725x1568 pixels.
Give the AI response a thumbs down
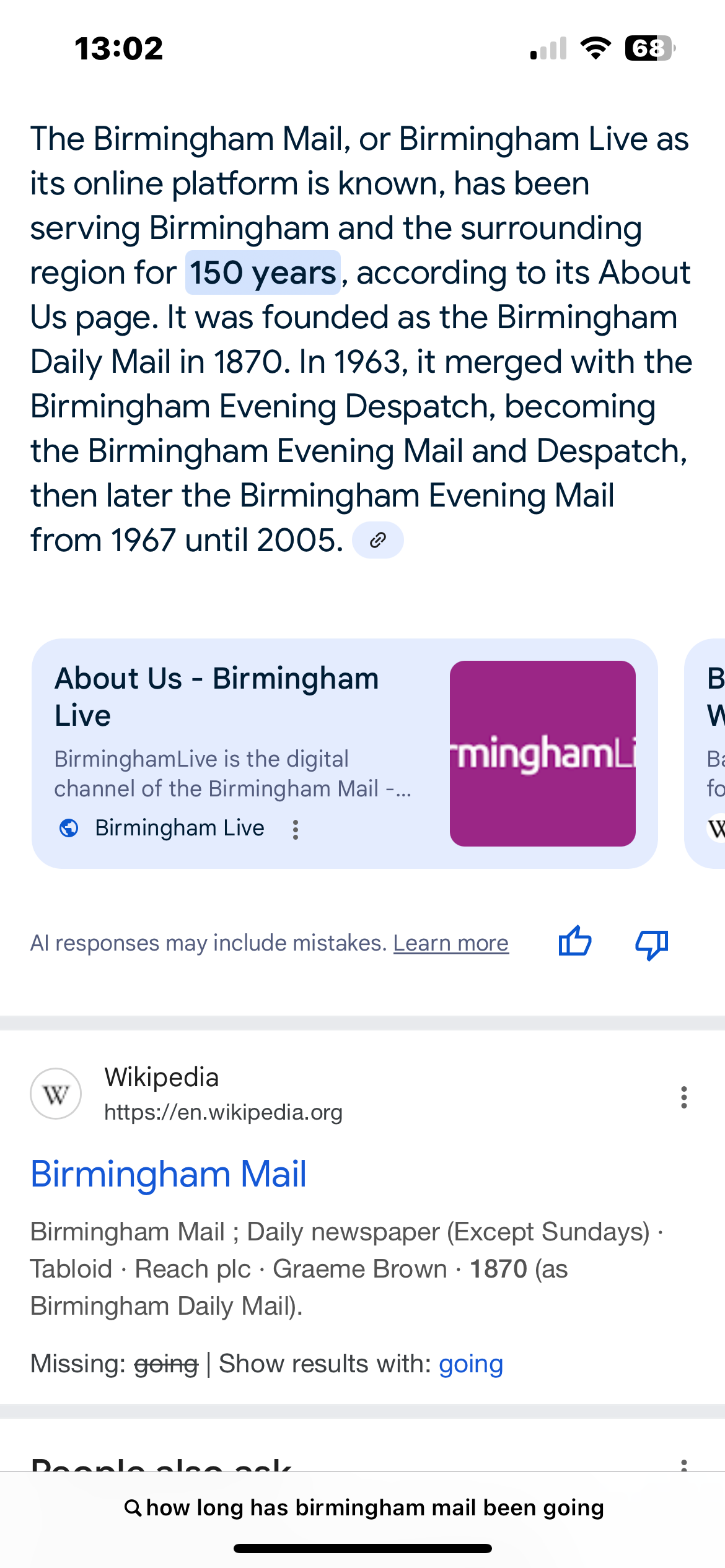pyautogui.click(x=651, y=944)
